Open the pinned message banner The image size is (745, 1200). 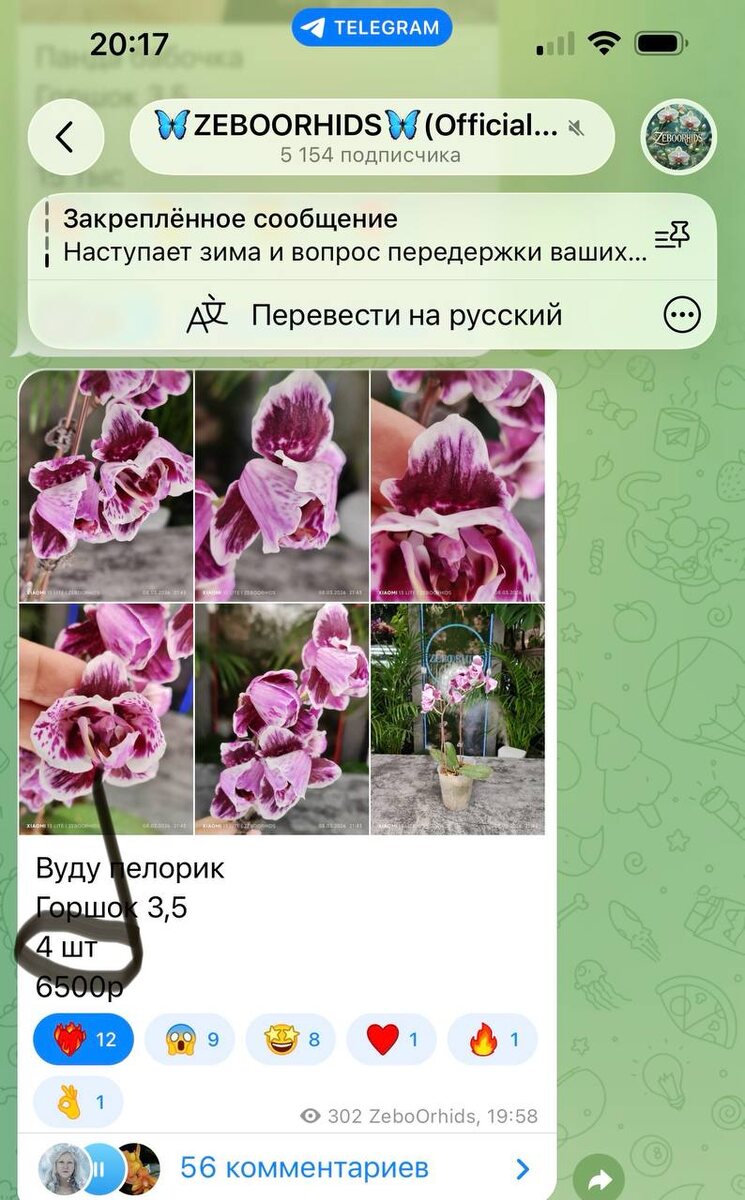click(x=355, y=236)
